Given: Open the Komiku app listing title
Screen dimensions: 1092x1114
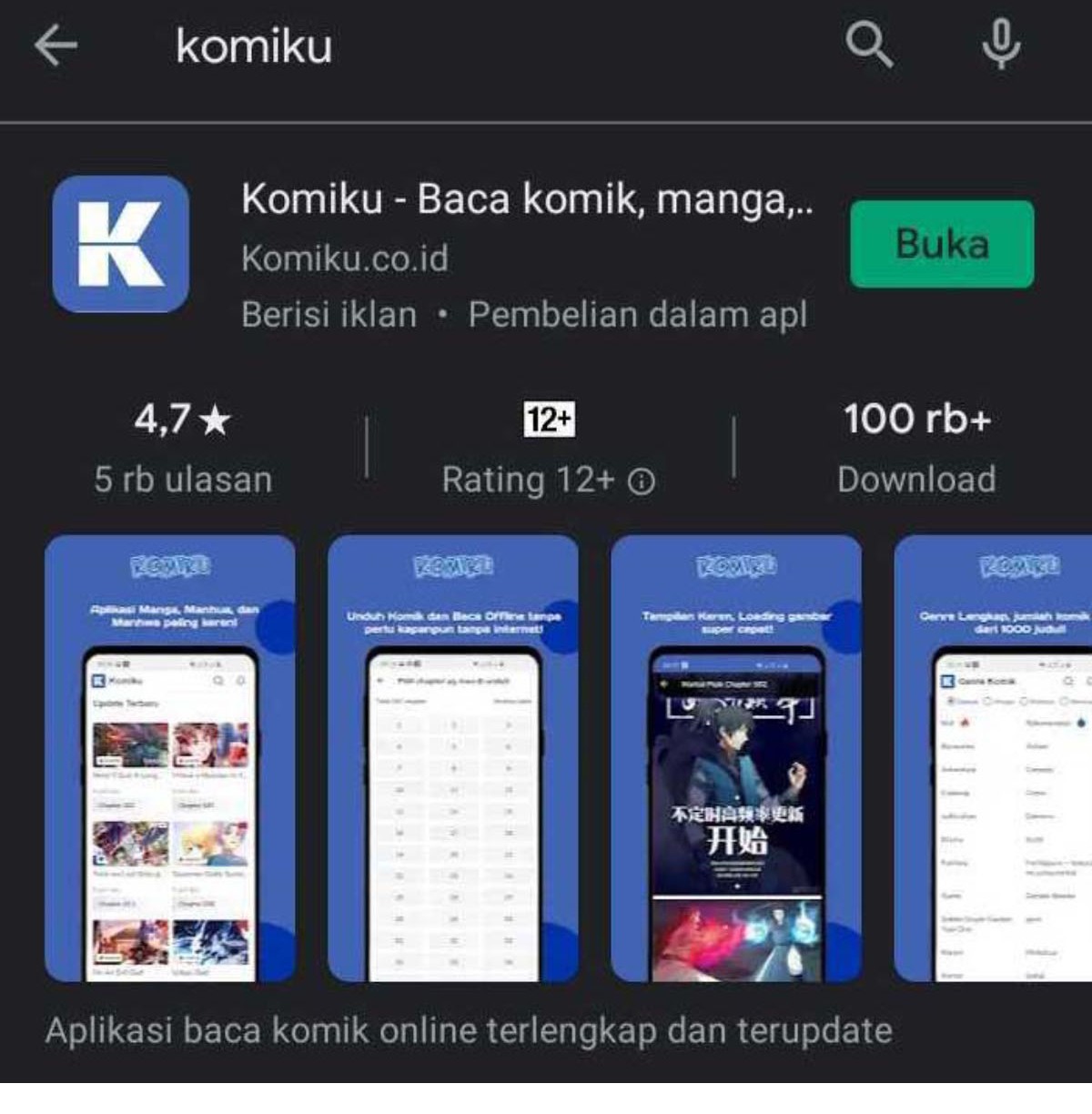Looking at the screenshot, I should click(x=526, y=199).
